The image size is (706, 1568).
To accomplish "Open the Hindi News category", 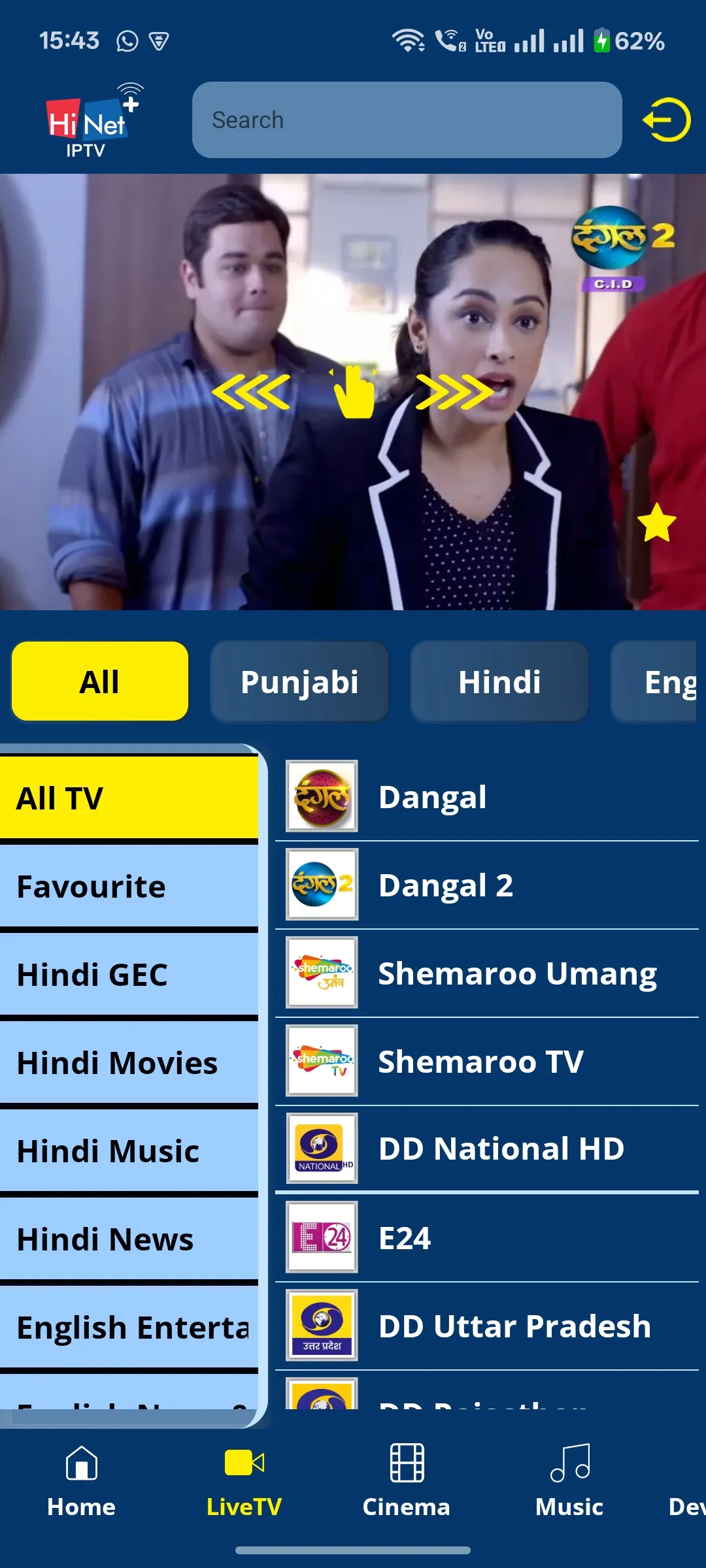I will coord(129,1239).
